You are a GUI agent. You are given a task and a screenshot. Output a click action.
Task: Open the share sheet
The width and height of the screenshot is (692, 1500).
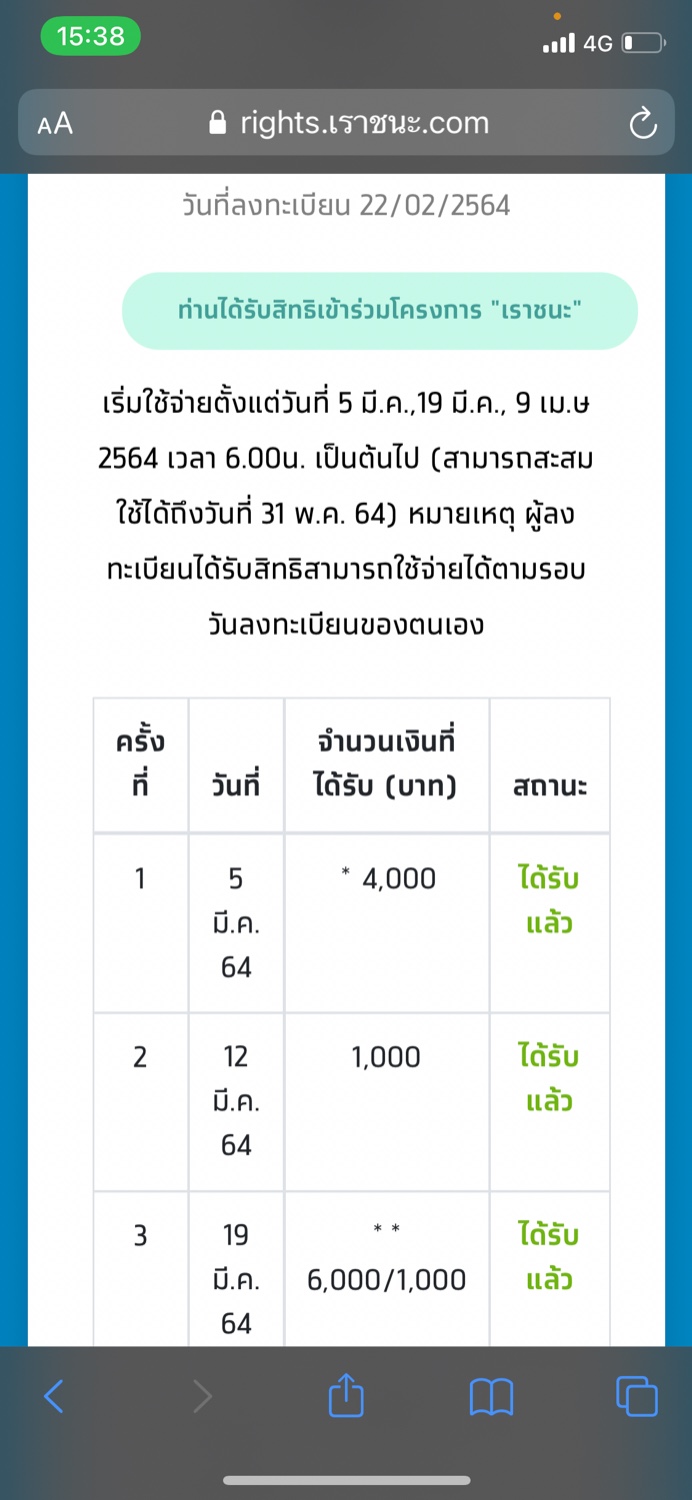tap(346, 1394)
